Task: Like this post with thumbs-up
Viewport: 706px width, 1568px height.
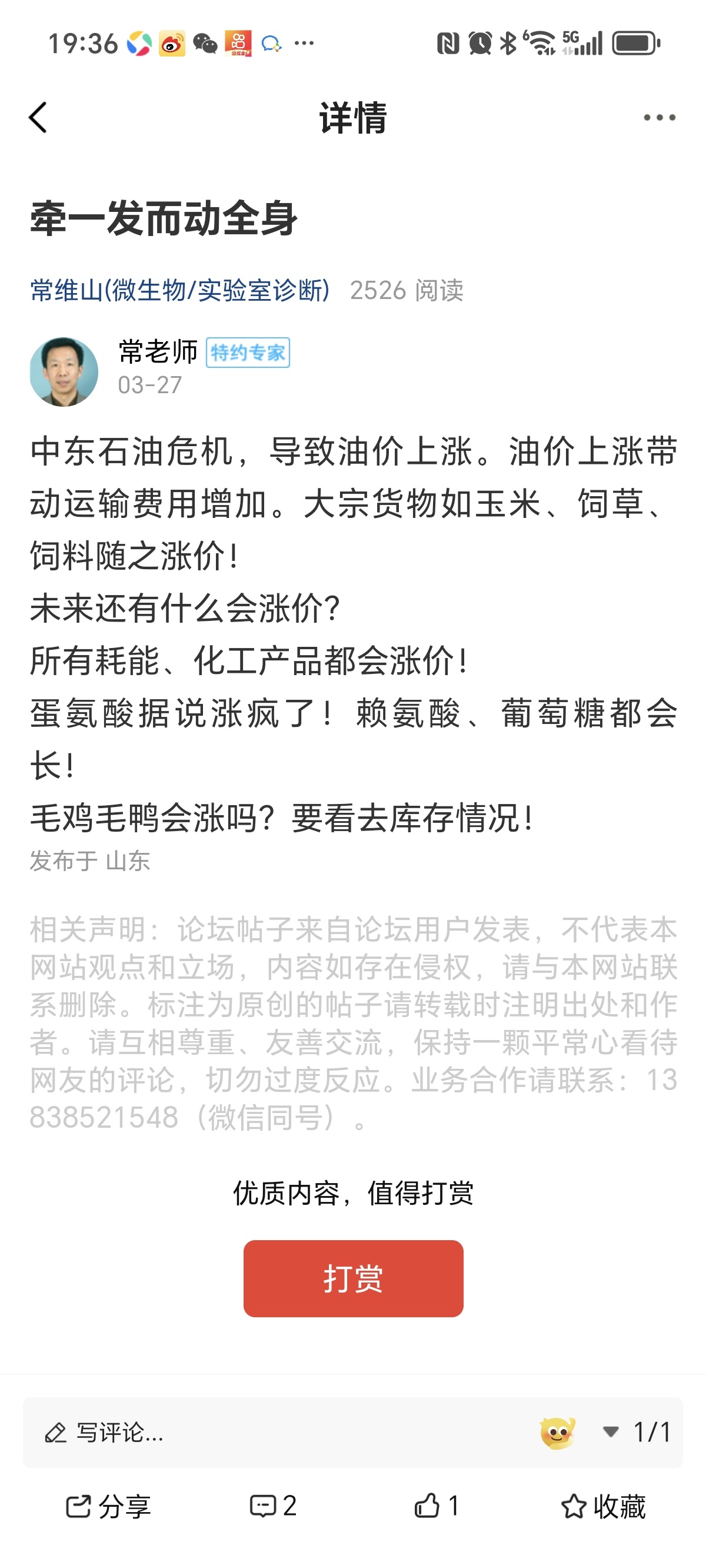Action: (437, 1507)
